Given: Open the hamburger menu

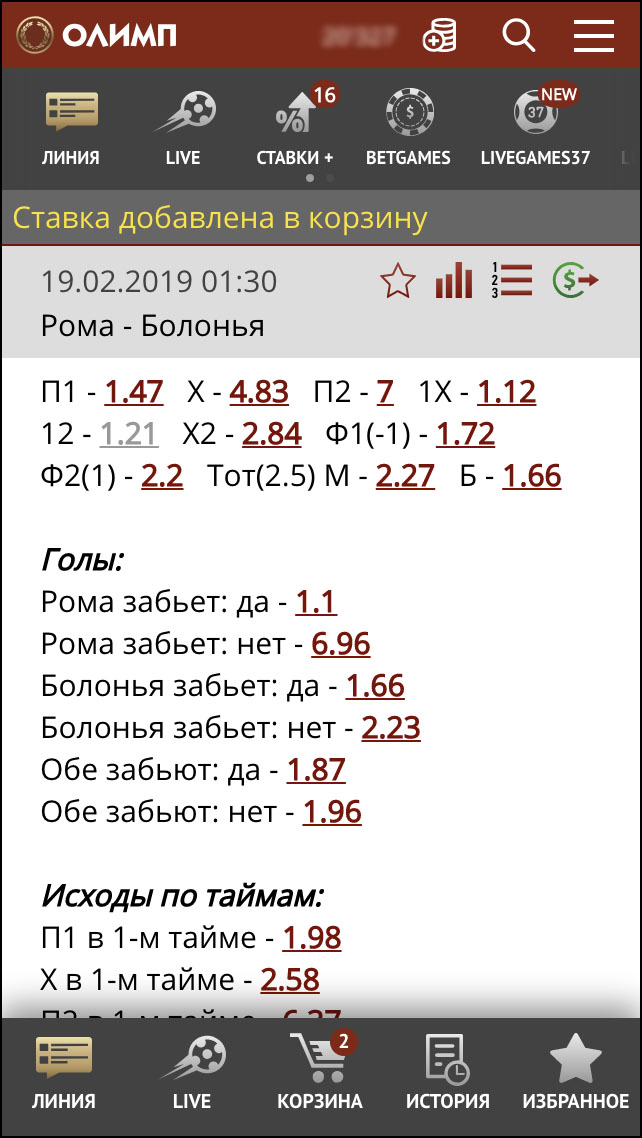Looking at the screenshot, I should tap(593, 36).
